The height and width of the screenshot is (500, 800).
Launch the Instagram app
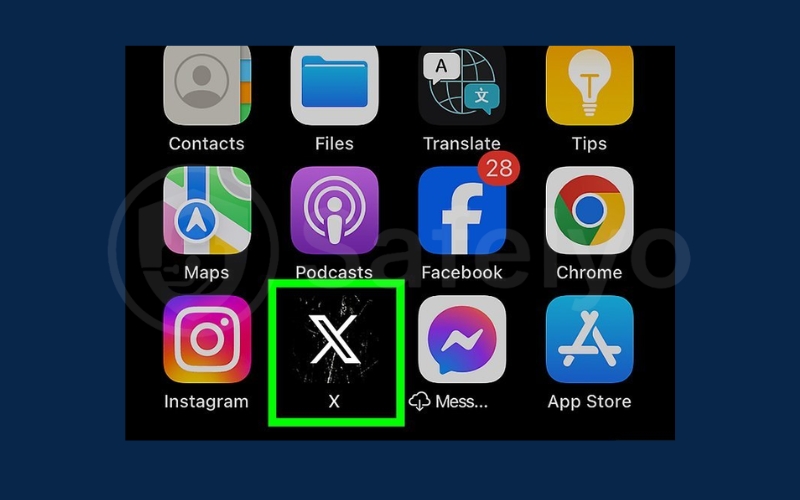tap(207, 339)
